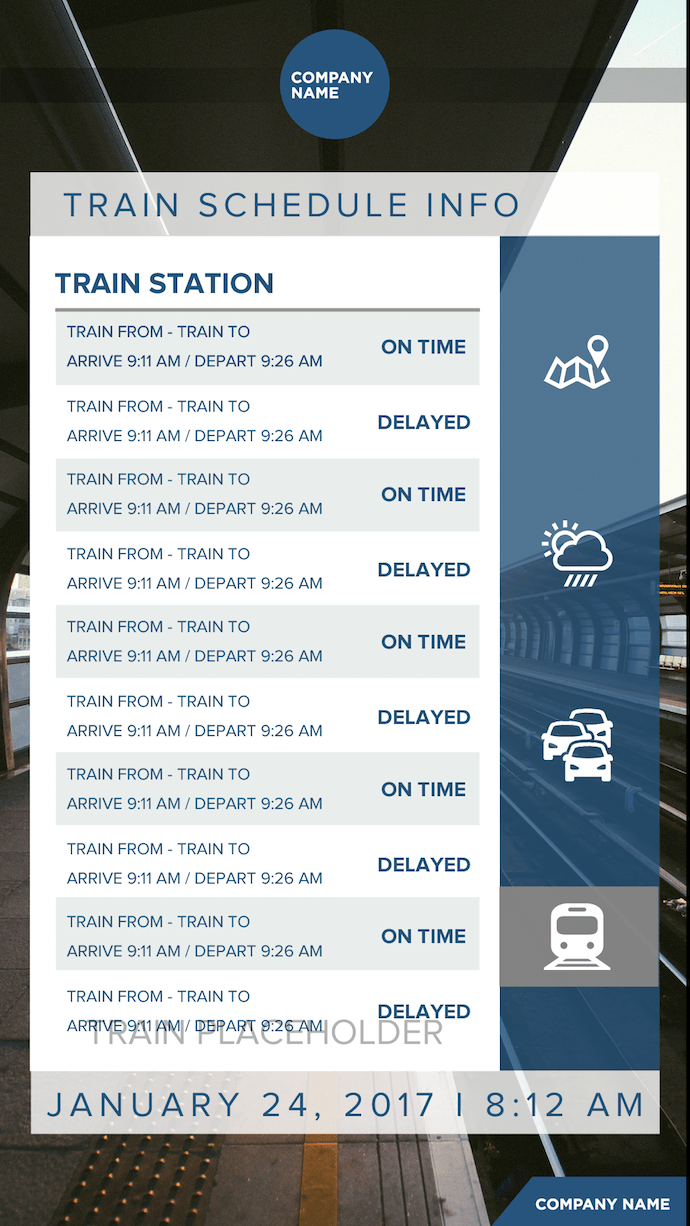Open the traffic cars tab

(x=578, y=745)
